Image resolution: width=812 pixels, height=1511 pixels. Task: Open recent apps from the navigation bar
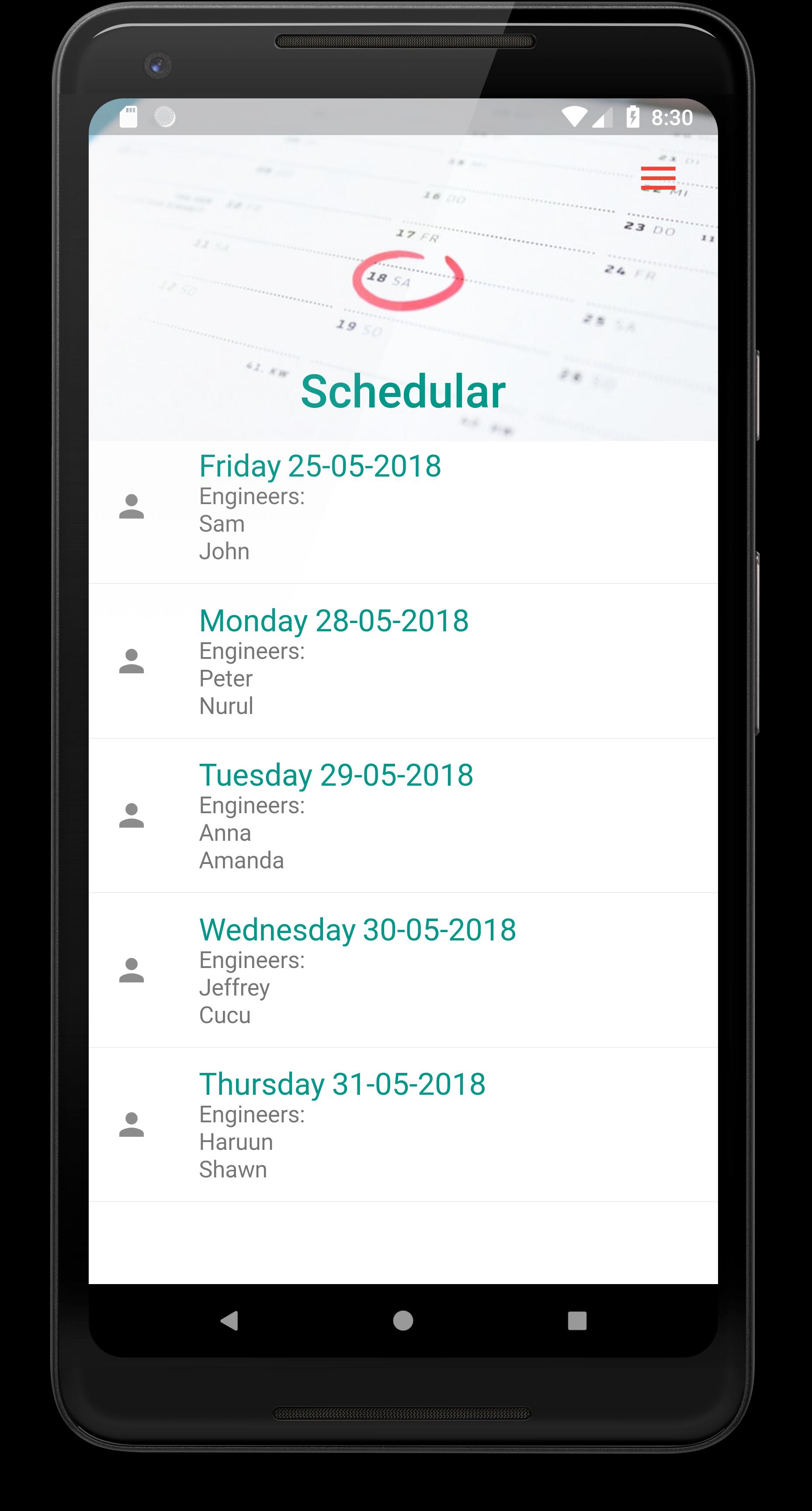[577, 1321]
